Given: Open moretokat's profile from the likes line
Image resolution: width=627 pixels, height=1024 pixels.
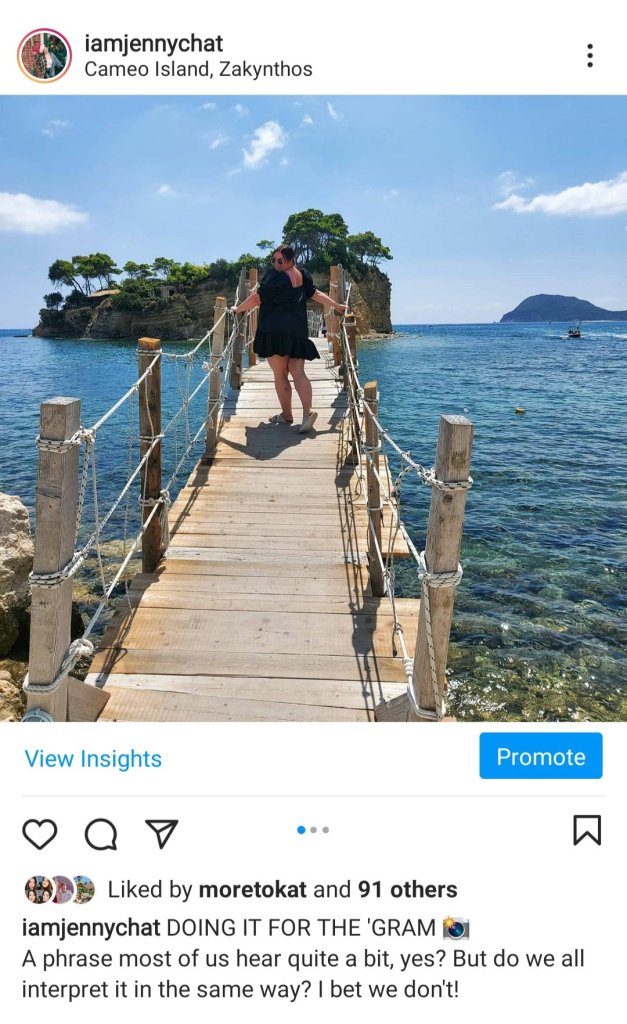Looking at the screenshot, I should (252, 889).
